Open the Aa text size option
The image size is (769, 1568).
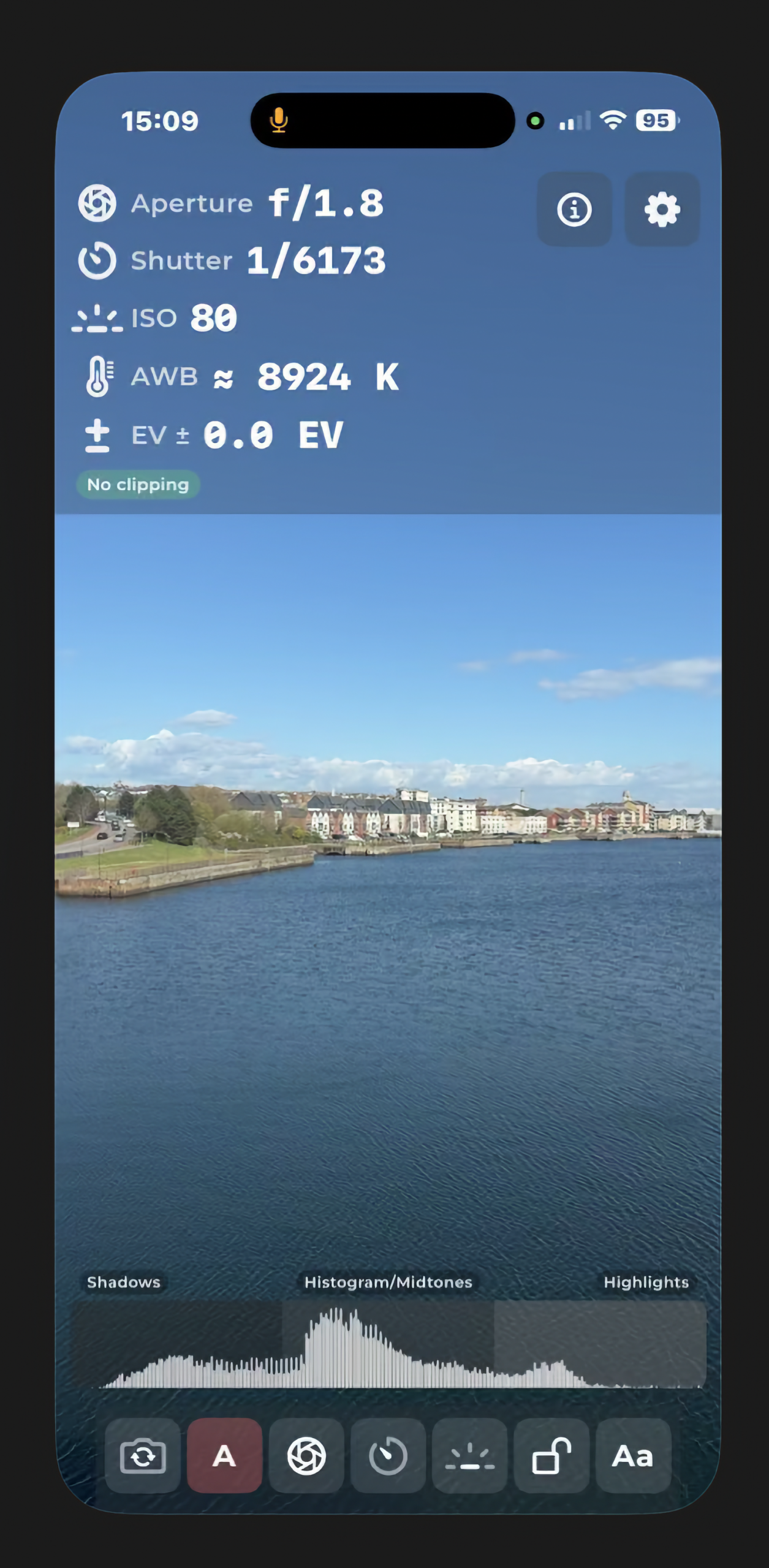(x=633, y=1455)
